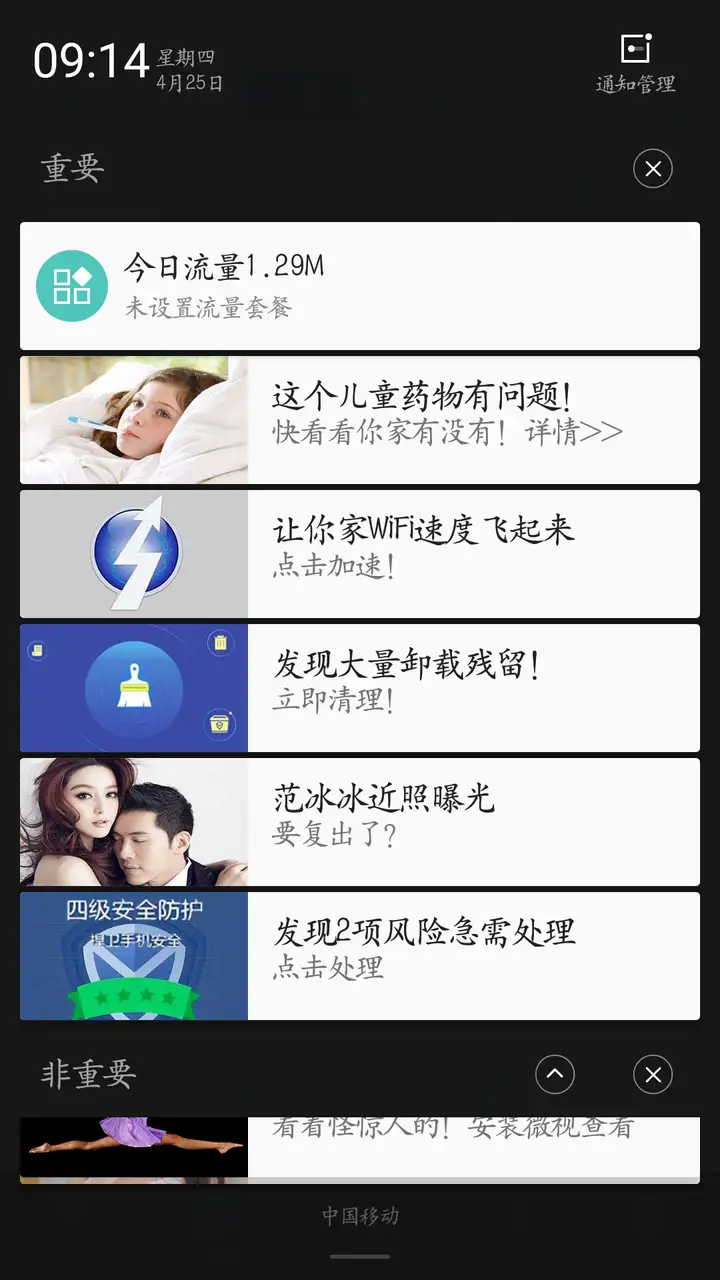Clear all 非重要 notifications

pos(653,1075)
